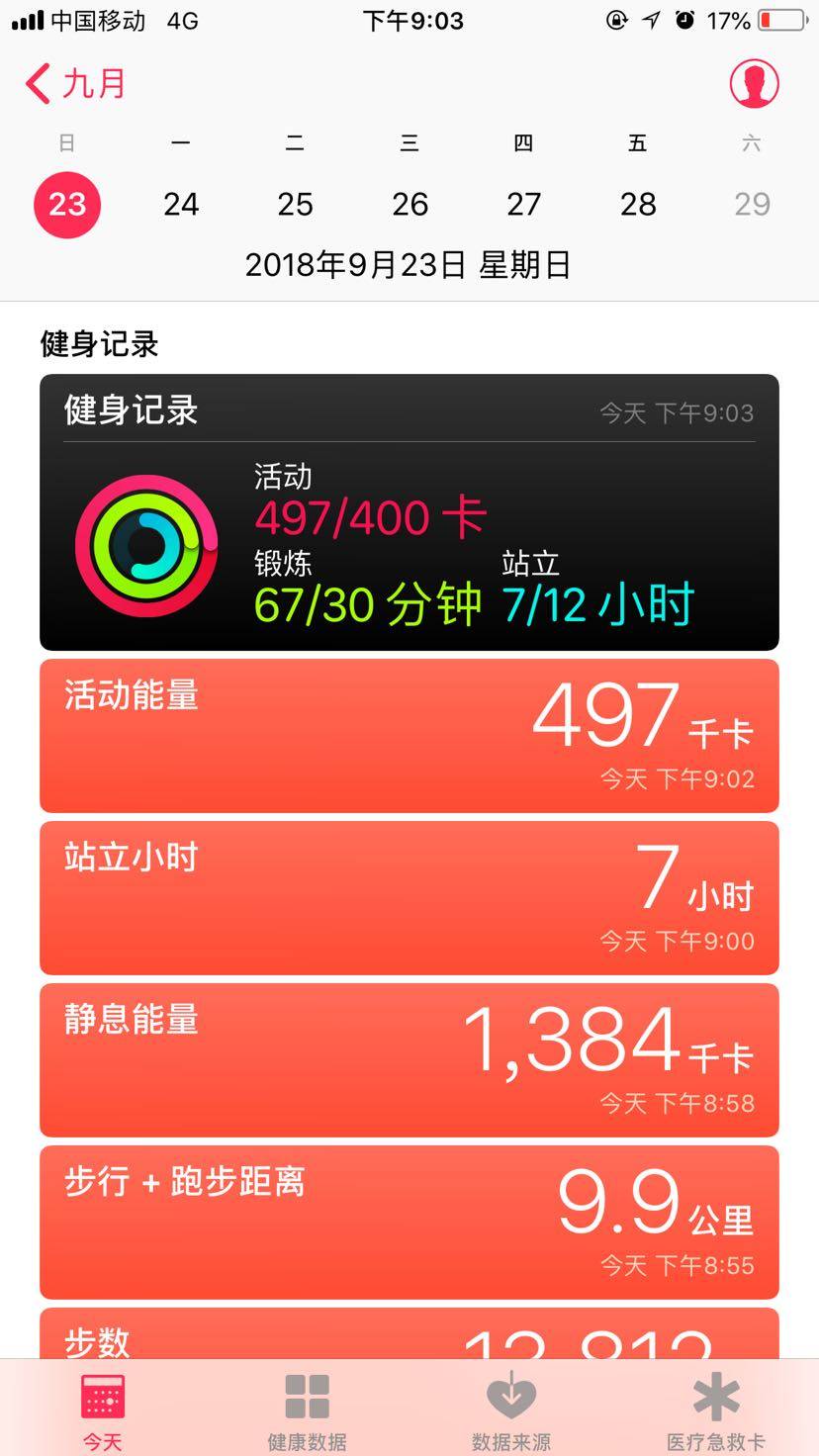
Task: Open the 健身记录 activity rings card
Action: click(409, 512)
